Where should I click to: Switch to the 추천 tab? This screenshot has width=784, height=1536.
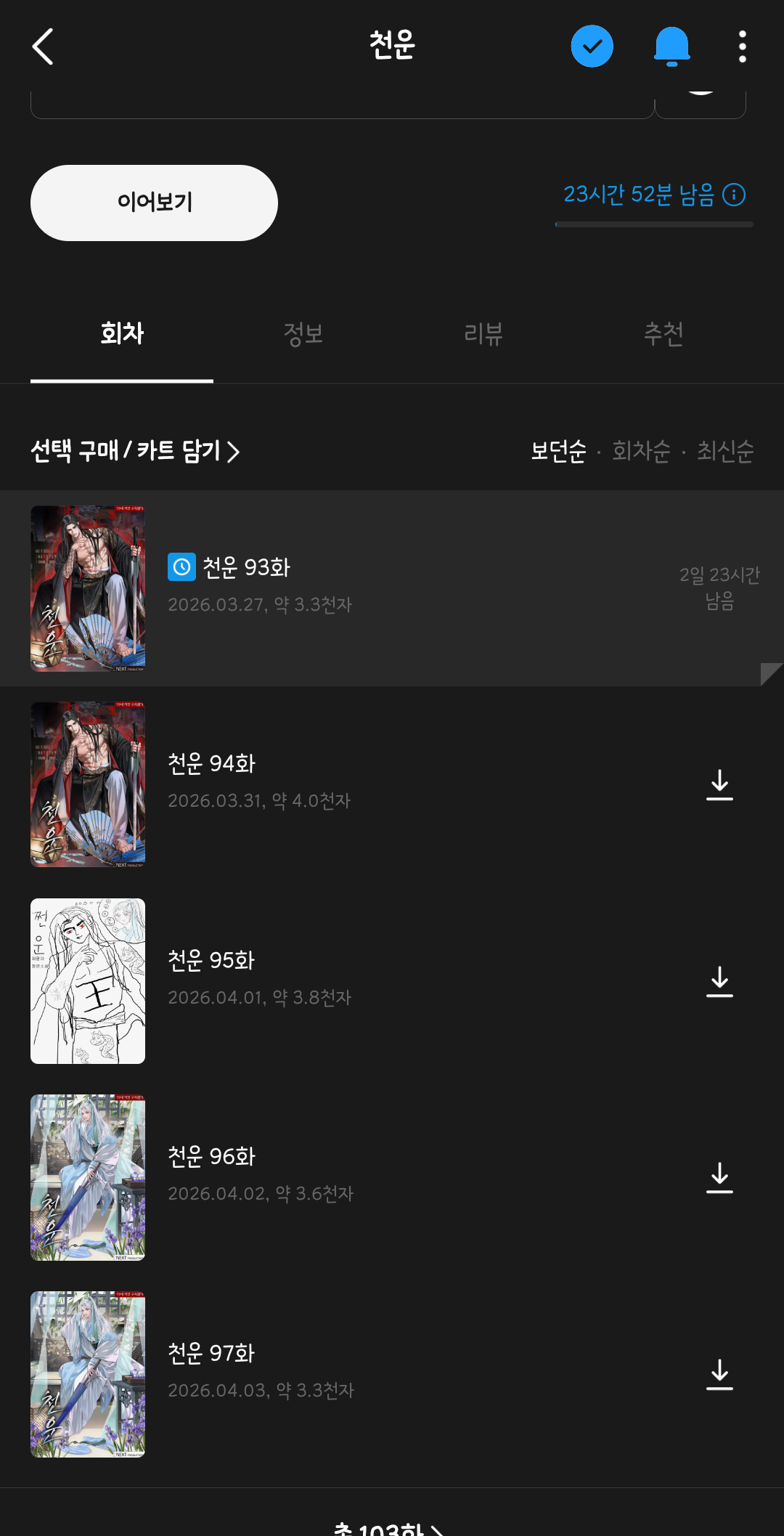pyautogui.click(x=663, y=334)
